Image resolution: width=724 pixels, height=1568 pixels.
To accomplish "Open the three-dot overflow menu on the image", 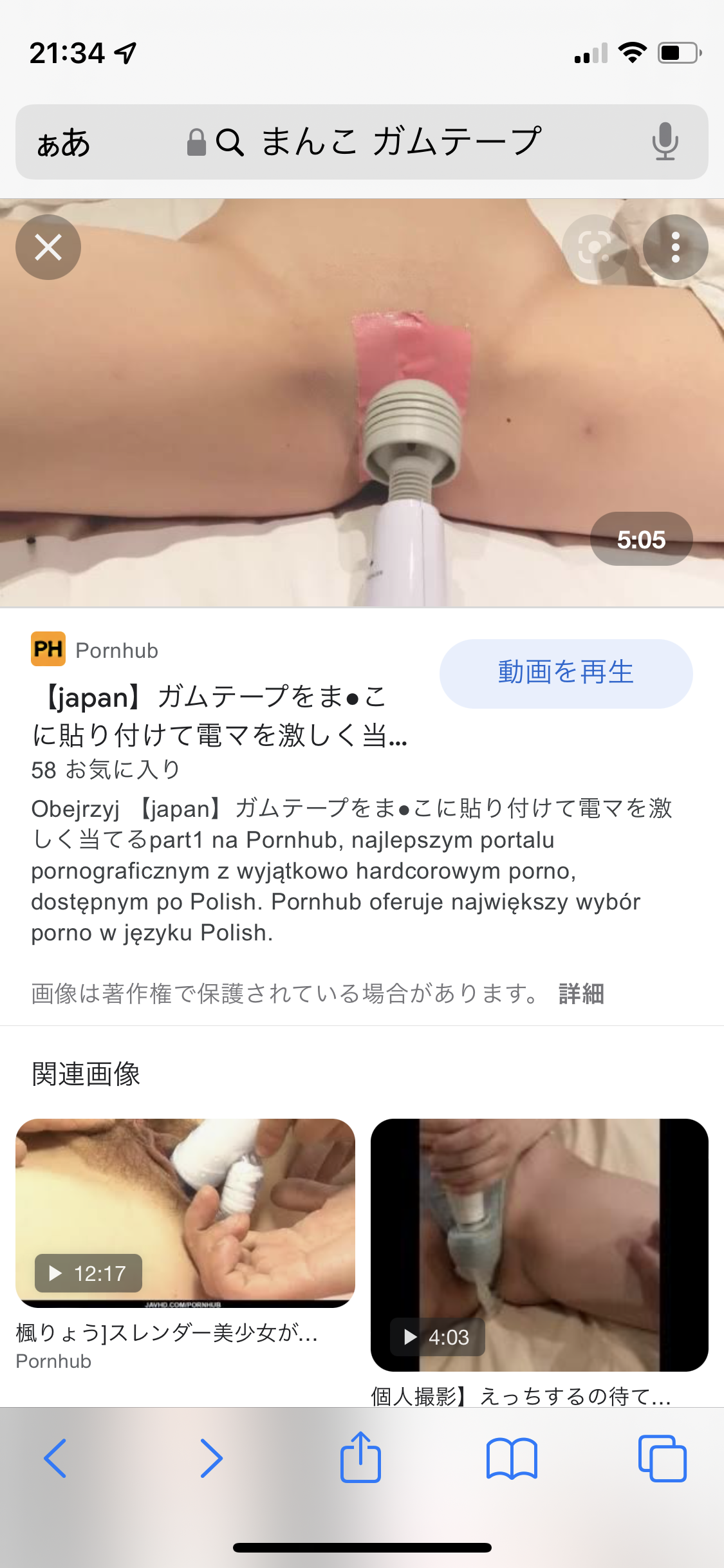I will [675, 247].
